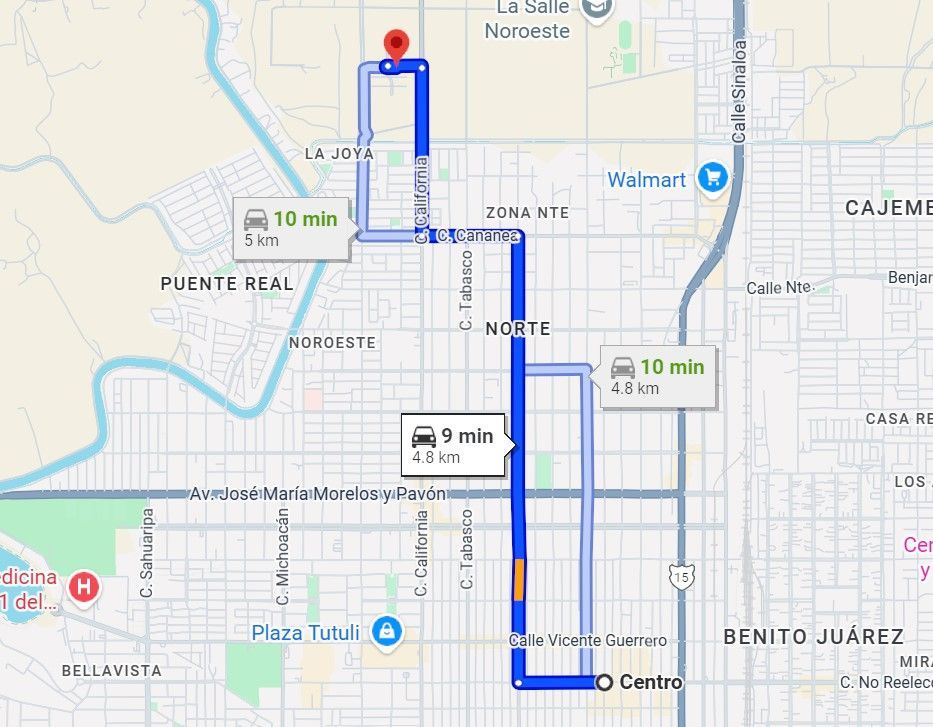Open the Walmart place marker

(713, 178)
